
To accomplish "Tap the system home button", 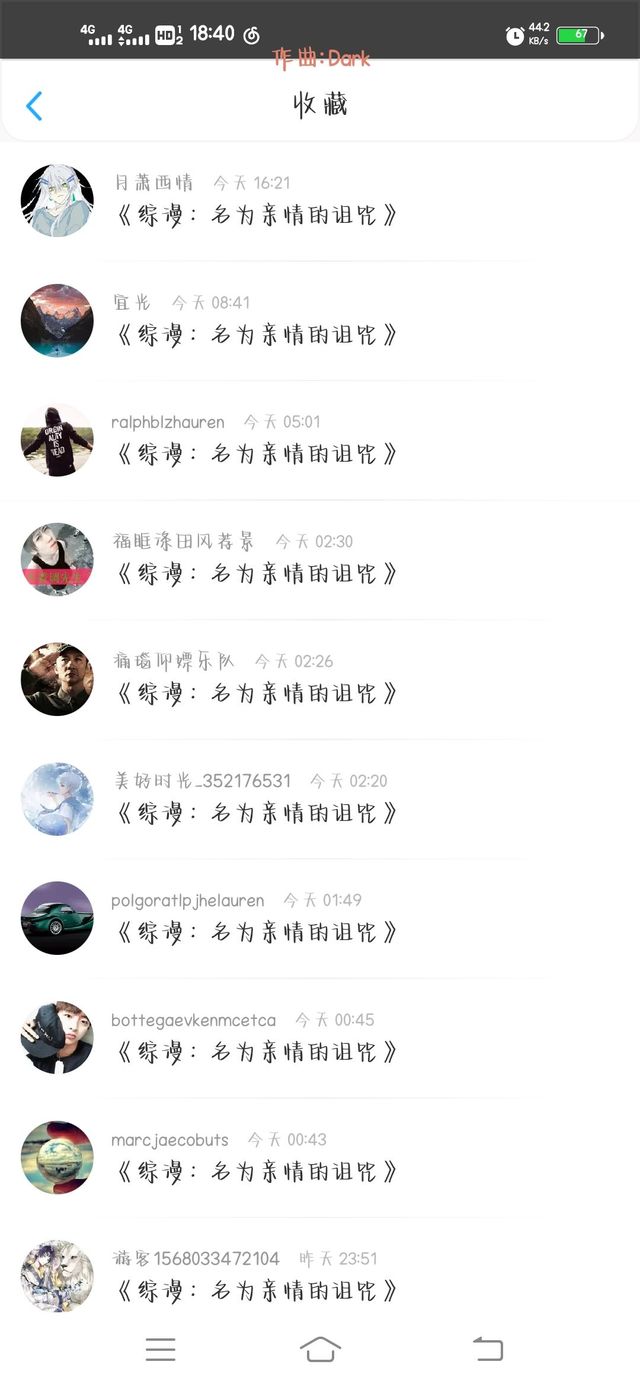I will (320, 1349).
